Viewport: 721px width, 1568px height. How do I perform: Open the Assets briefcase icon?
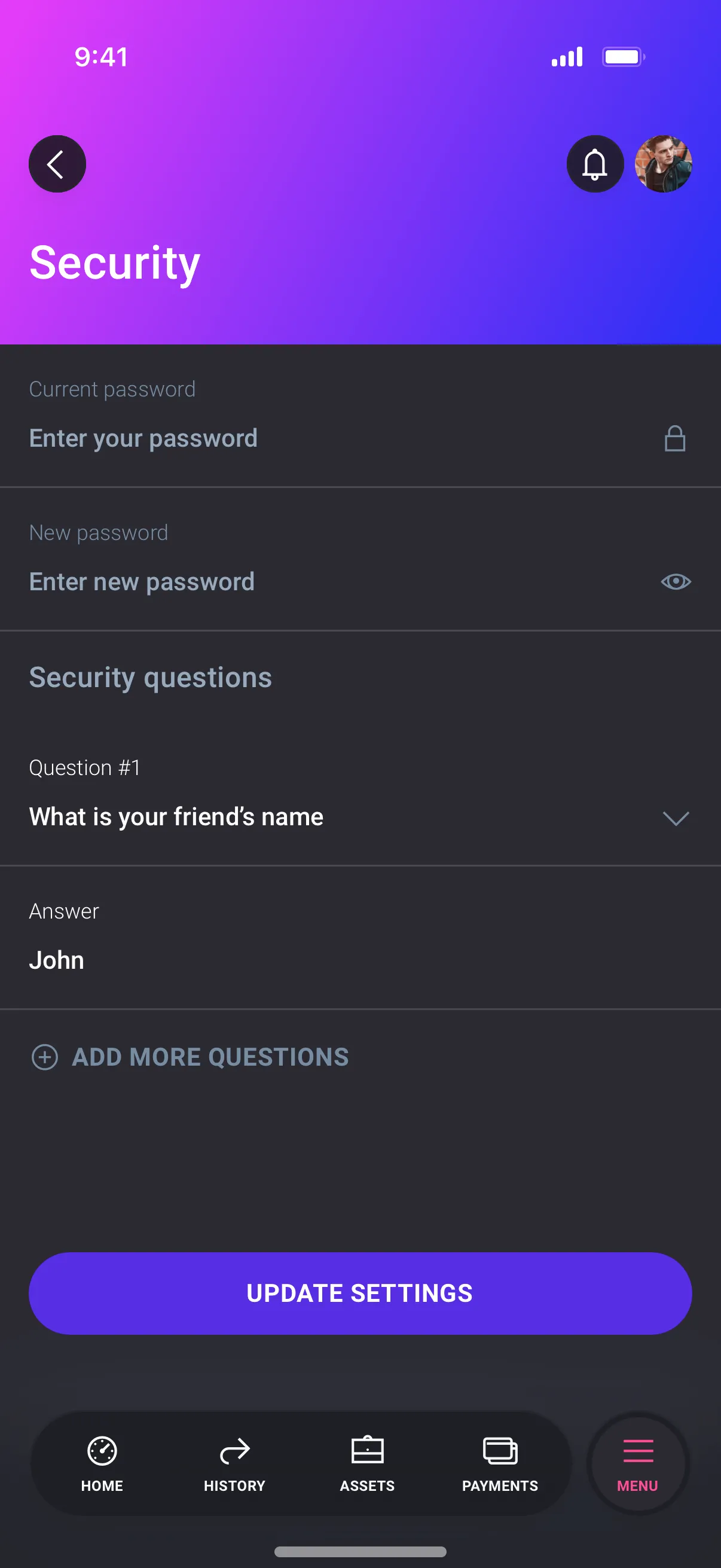click(x=367, y=1451)
